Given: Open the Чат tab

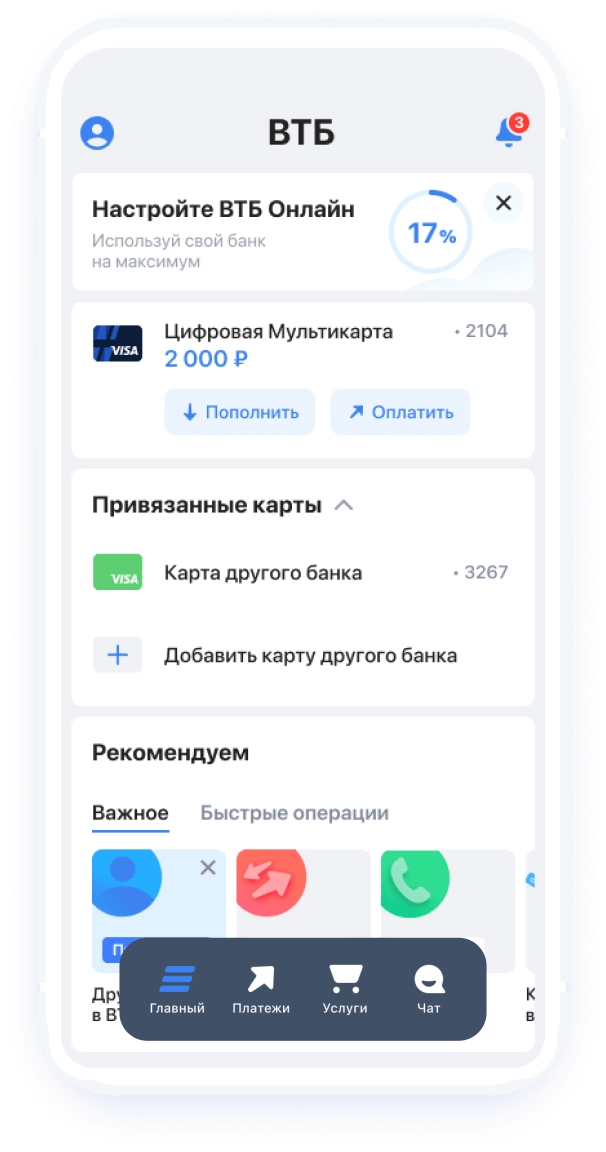Looking at the screenshot, I should 429,990.
